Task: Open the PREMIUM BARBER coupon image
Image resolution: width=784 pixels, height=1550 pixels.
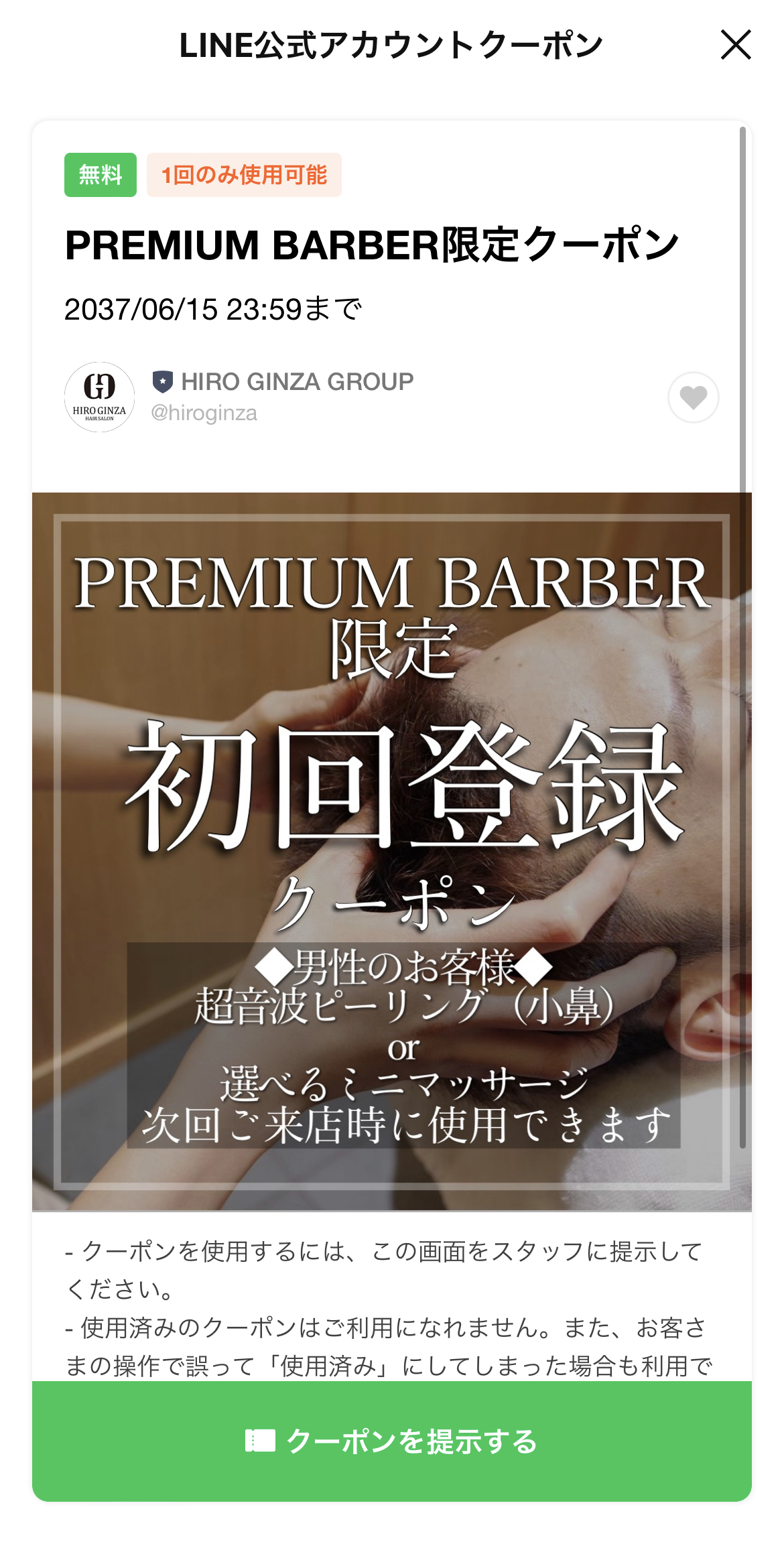Action: [391, 851]
